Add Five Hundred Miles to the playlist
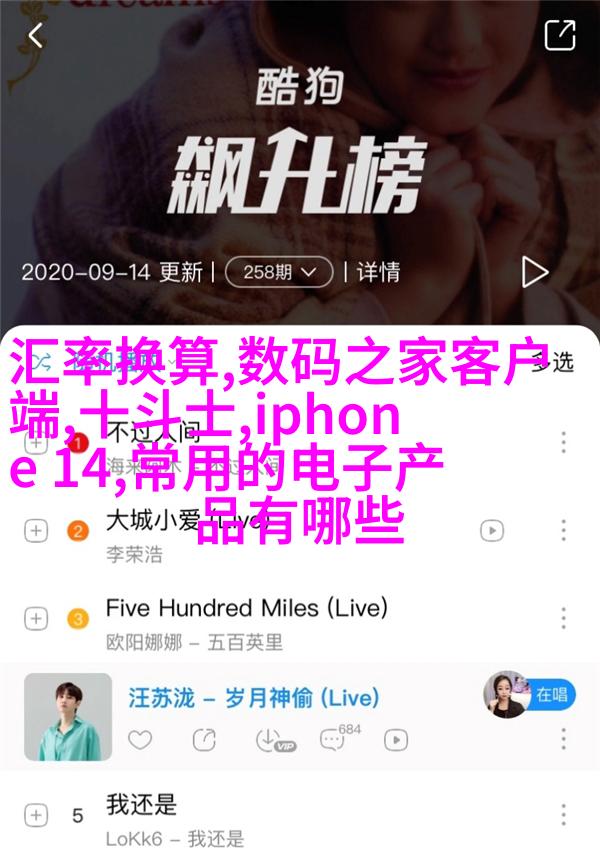Viewport: 600px width, 868px height. pos(36,619)
